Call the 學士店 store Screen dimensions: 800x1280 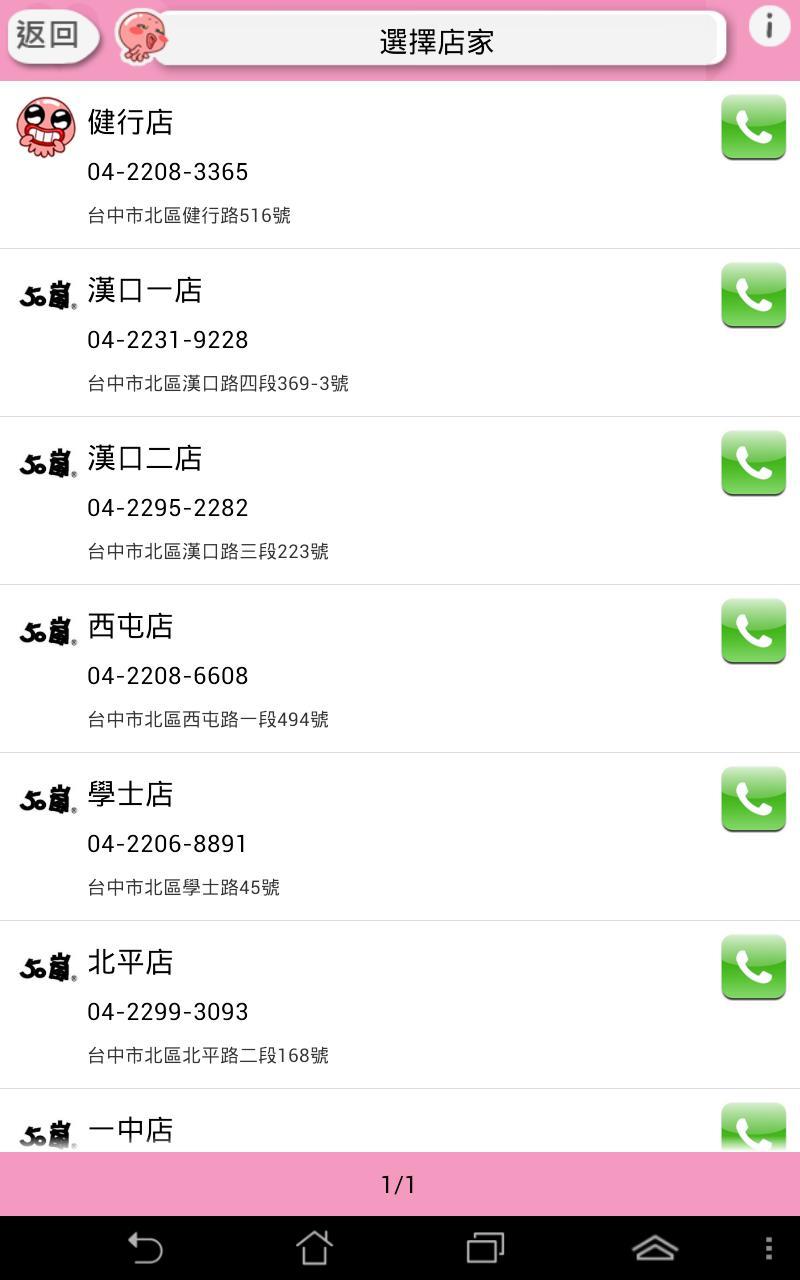click(x=753, y=799)
